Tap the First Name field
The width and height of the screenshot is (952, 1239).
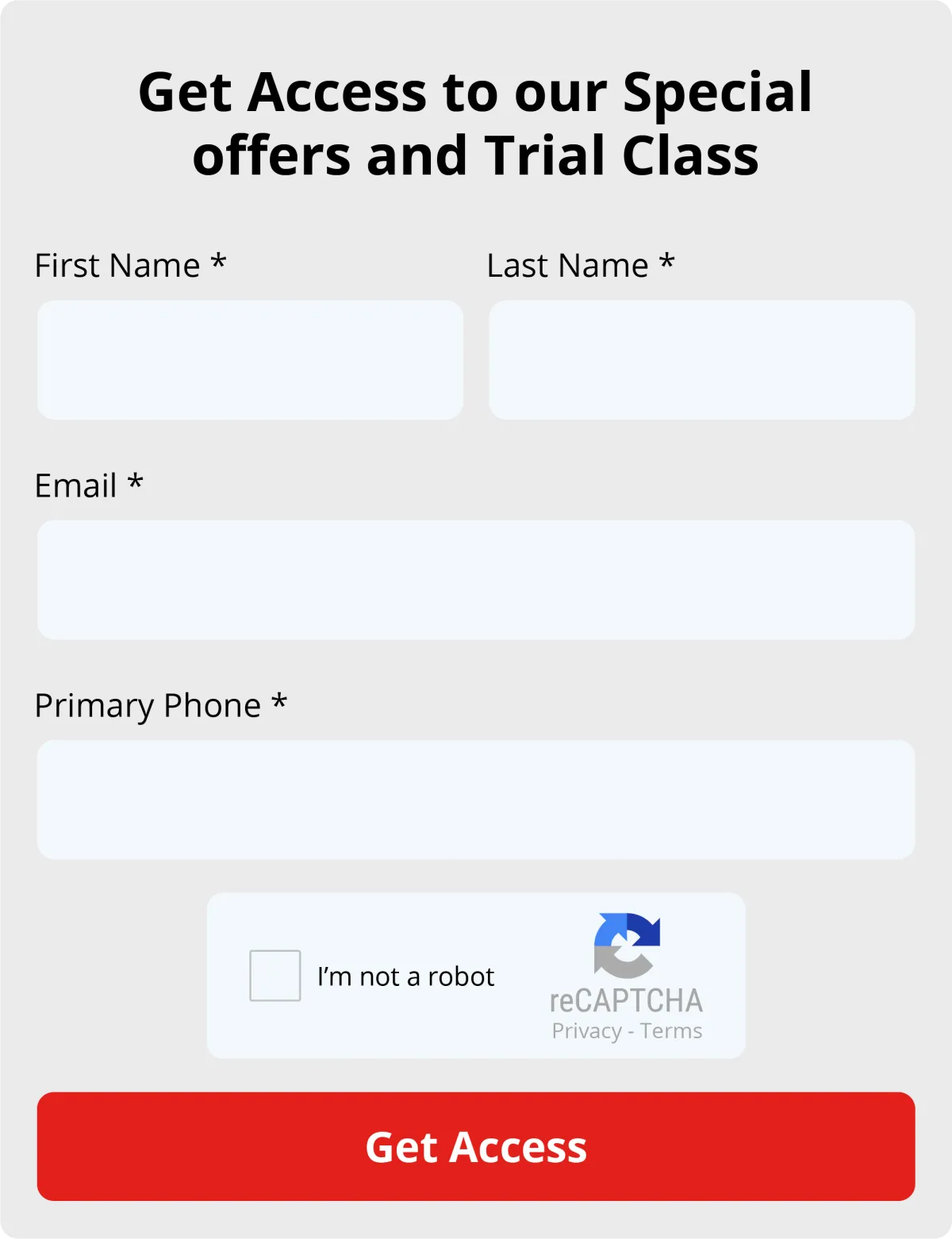click(250, 359)
